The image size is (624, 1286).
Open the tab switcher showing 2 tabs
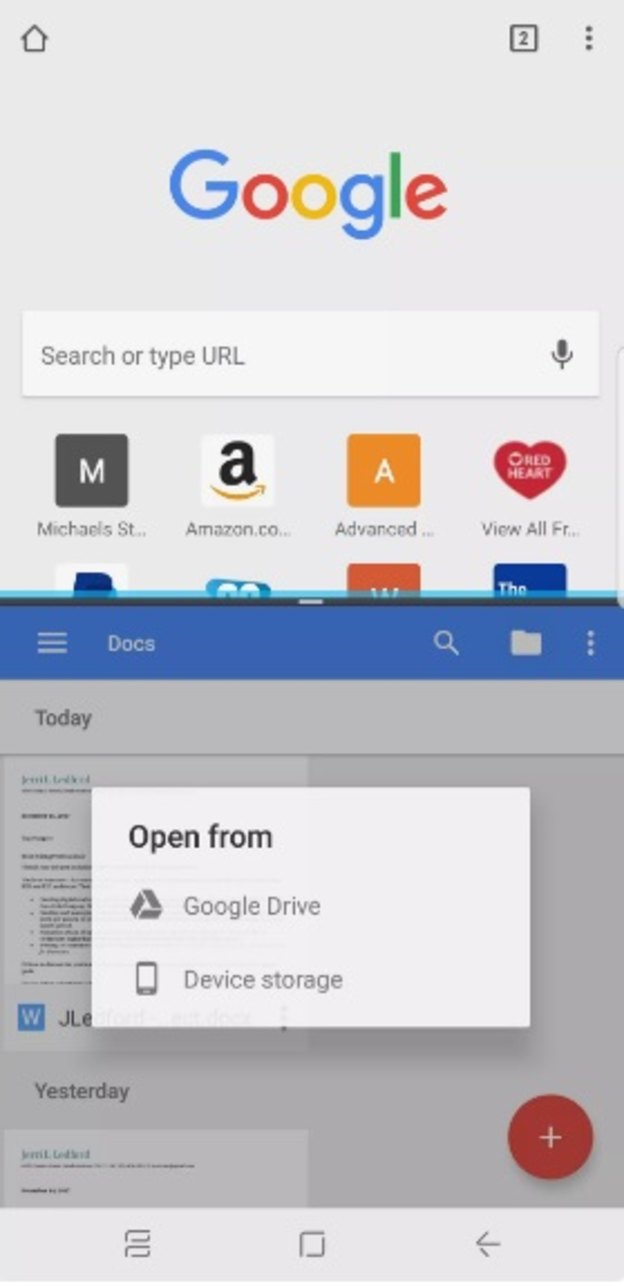pos(523,39)
